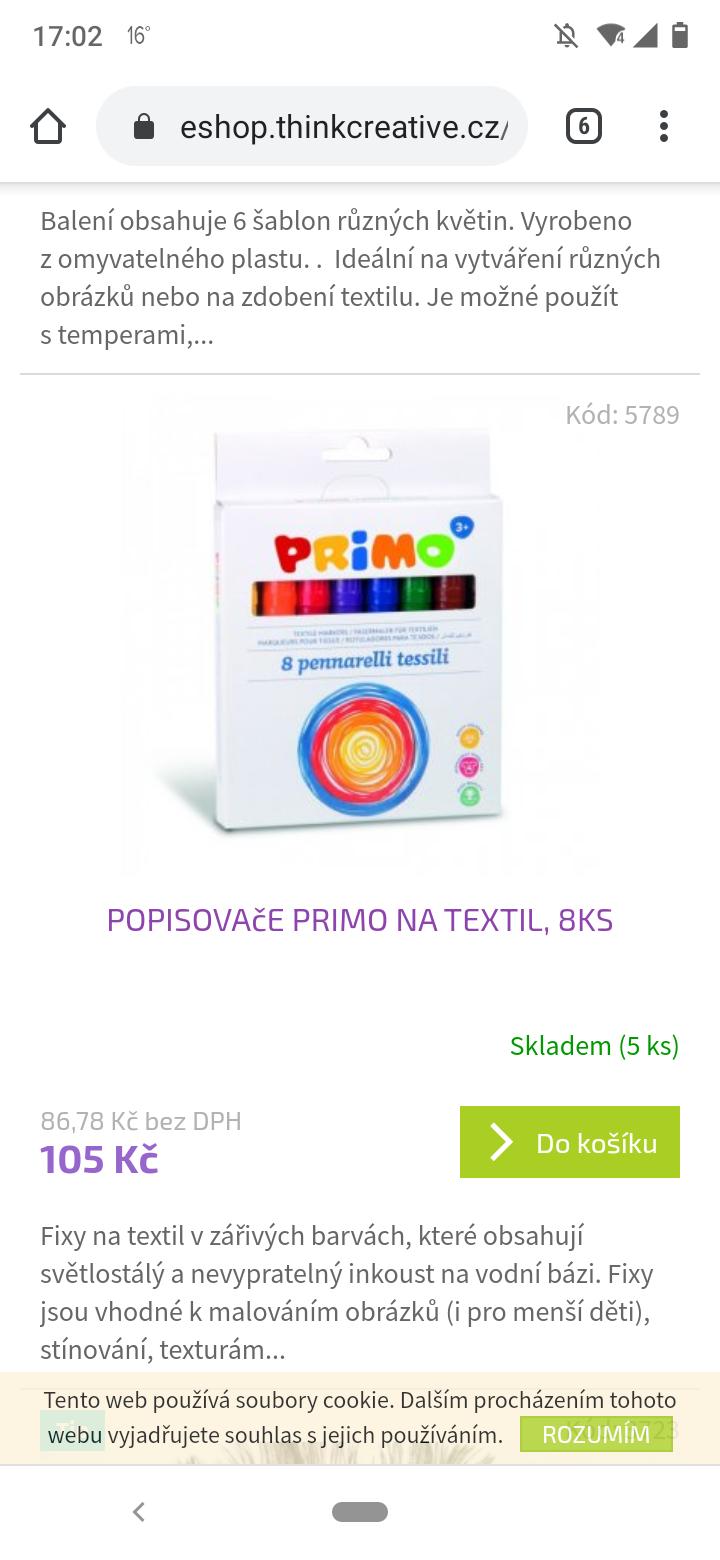Open the tab switcher showing 6 tabs
The width and height of the screenshot is (720, 1560).
click(x=583, y=127)
